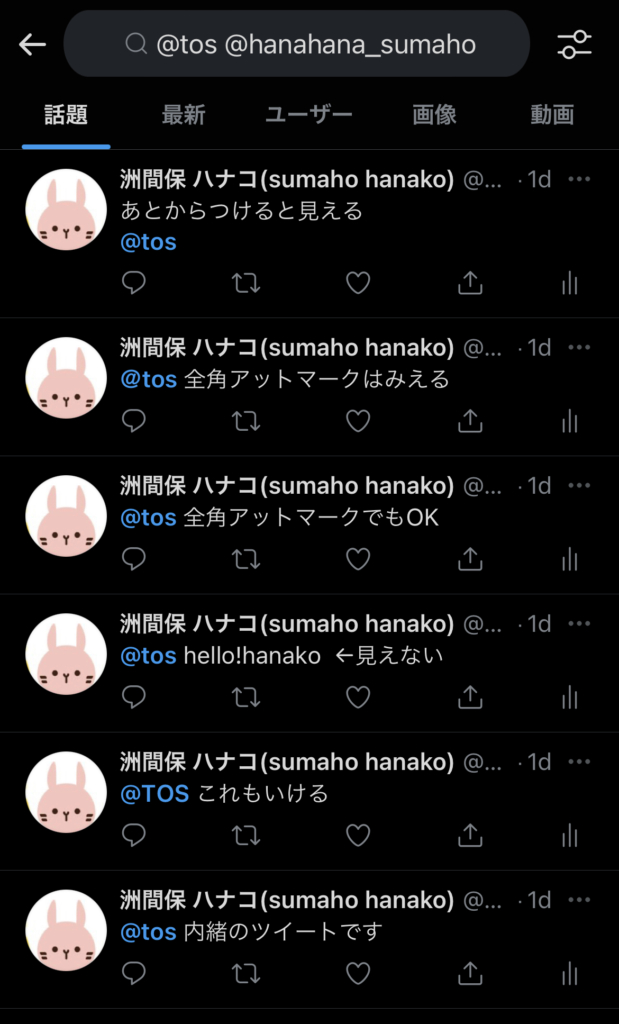The image size is (619, 1024).
Task: Select the 画像 tab
Action: (434, 115)
